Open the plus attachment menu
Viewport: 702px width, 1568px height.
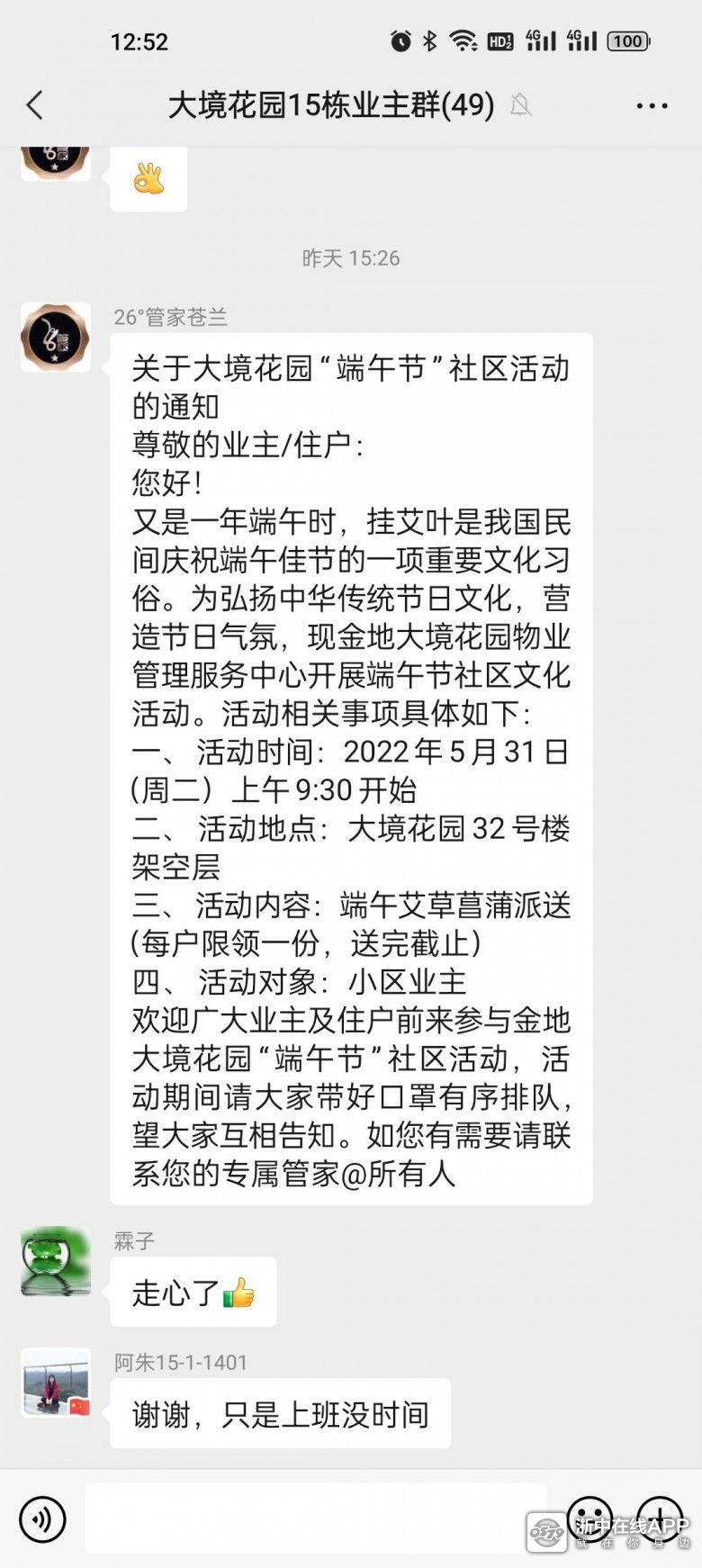(661, 1518)
